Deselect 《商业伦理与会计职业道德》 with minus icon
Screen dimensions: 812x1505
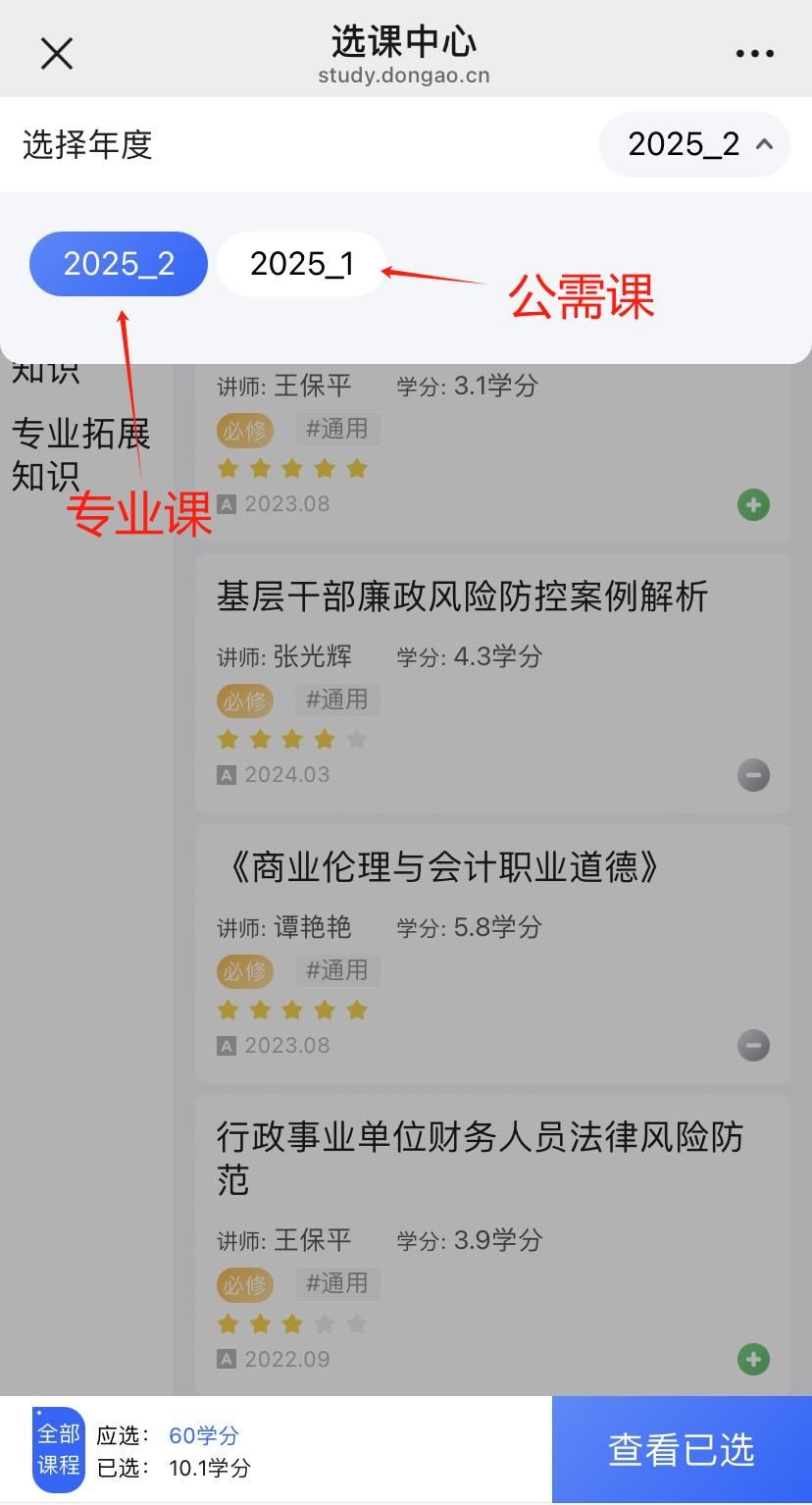pos(753,1046)
